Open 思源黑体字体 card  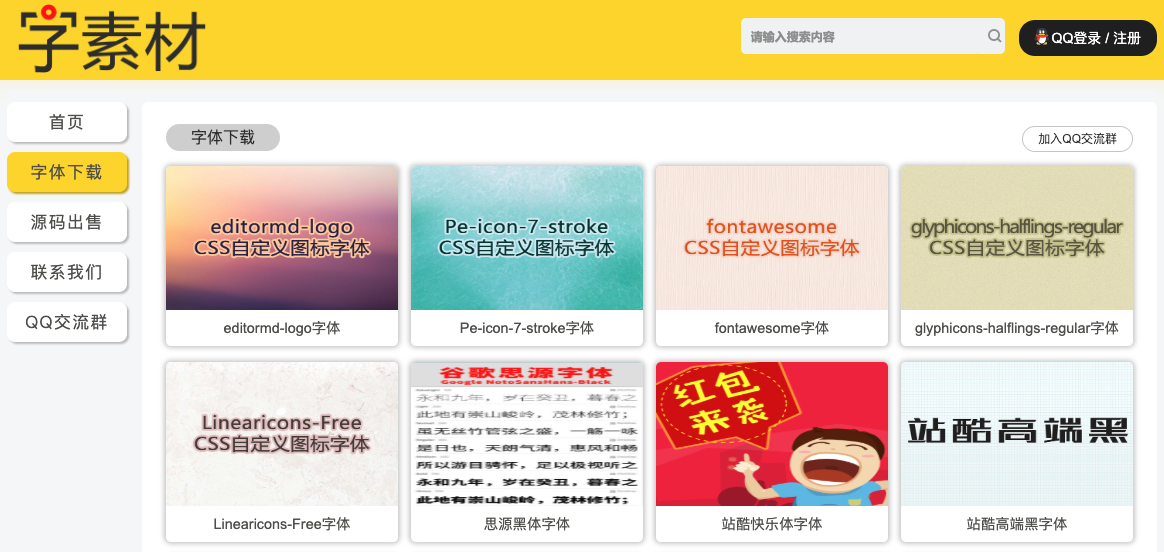[527, 450]
